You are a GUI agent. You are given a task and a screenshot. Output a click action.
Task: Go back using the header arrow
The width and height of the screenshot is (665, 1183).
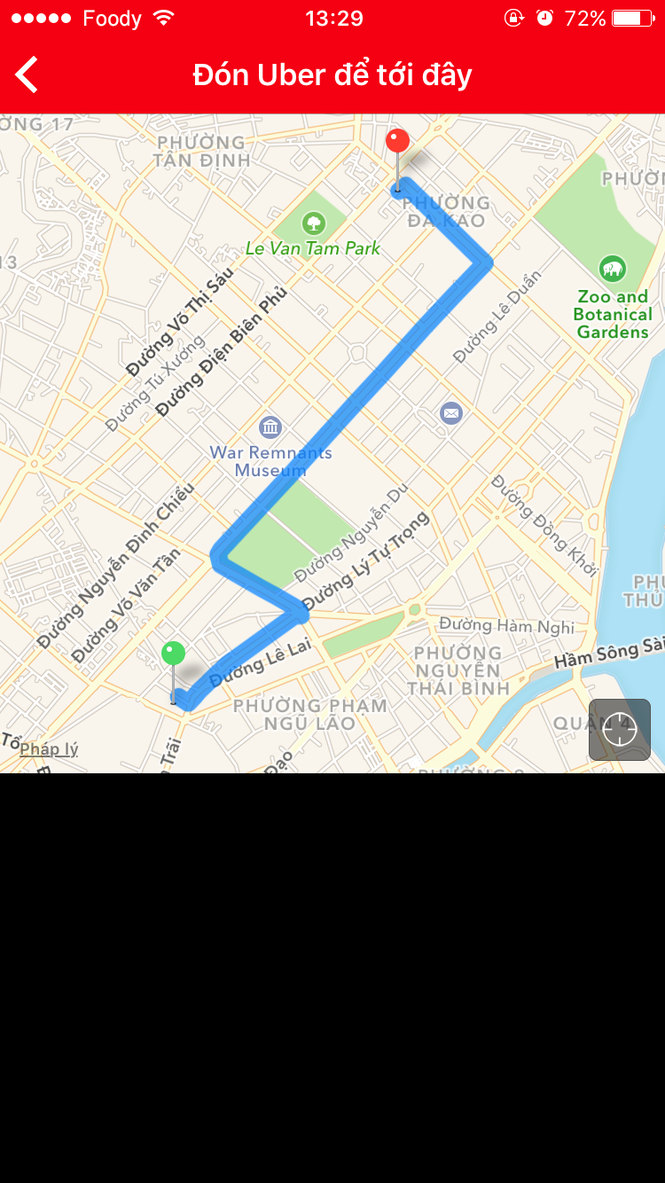[x=27, y=75]
